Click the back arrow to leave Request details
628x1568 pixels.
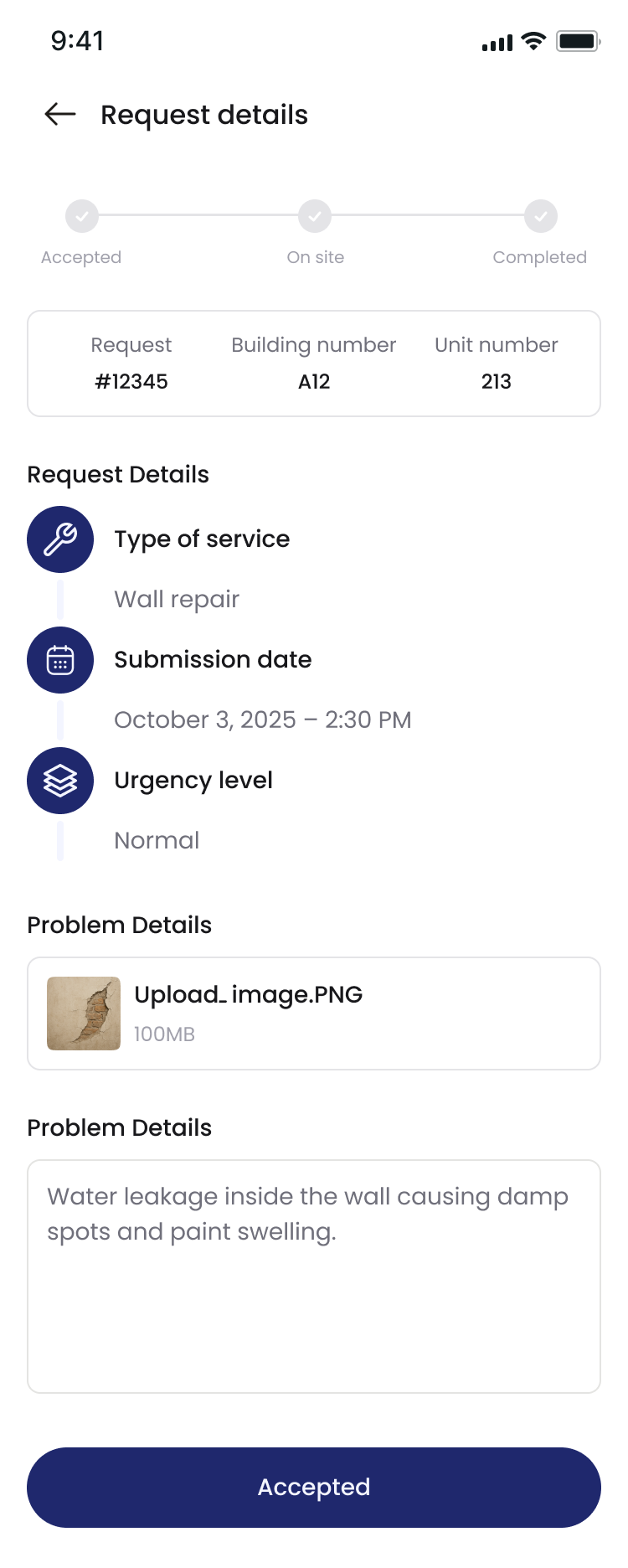point(59,115)
